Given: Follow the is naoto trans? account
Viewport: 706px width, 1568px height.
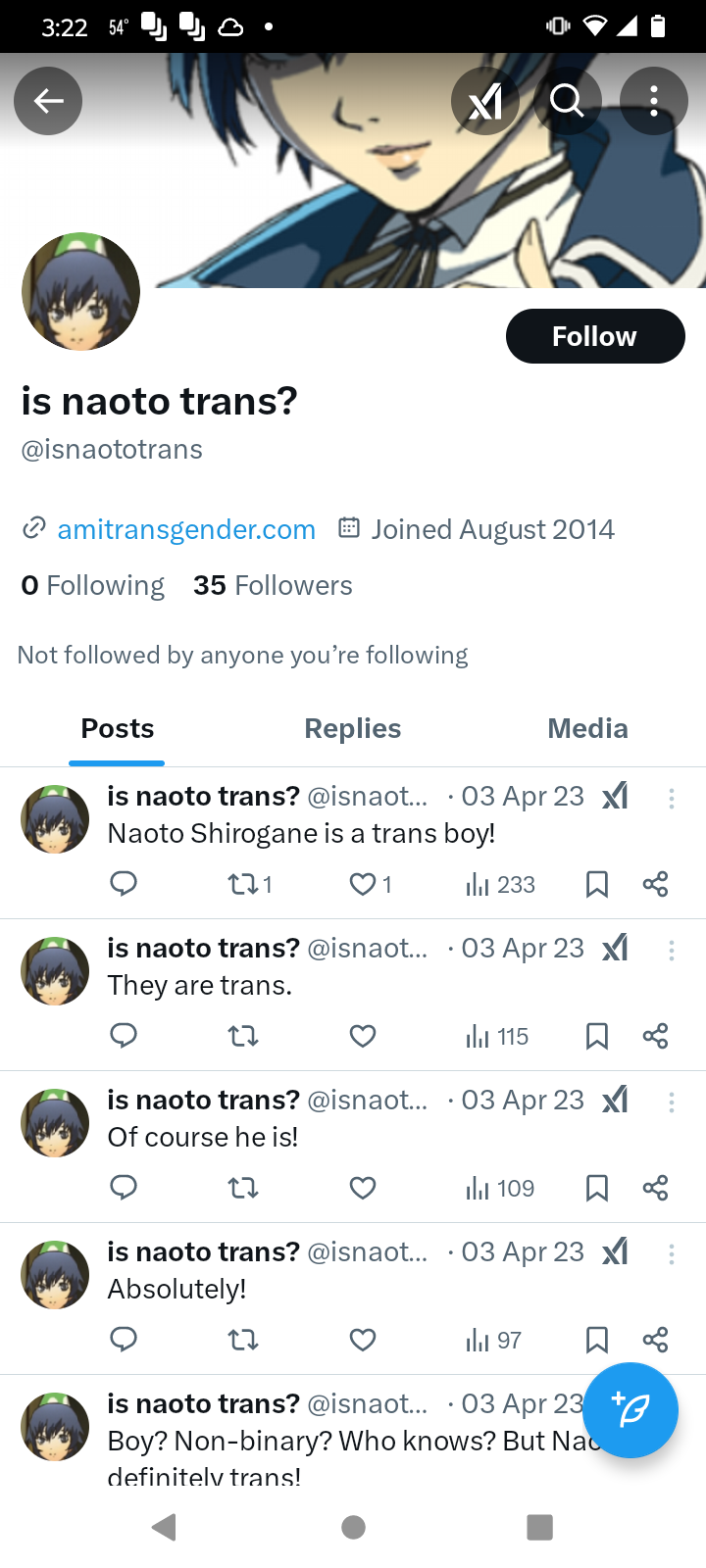Looking at the screenshot, I should (594, 336).
